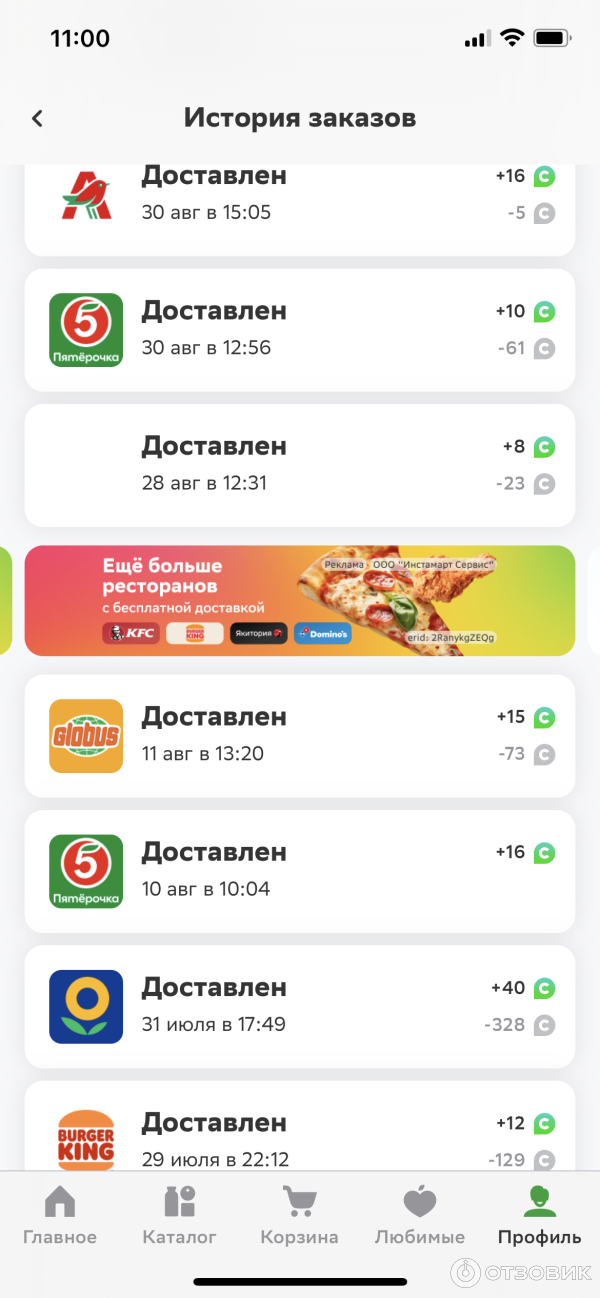Image resolution: width=600 pixels, height=1298 pixels.
Task: Switch to the Главное tab
Action: 60,1215
